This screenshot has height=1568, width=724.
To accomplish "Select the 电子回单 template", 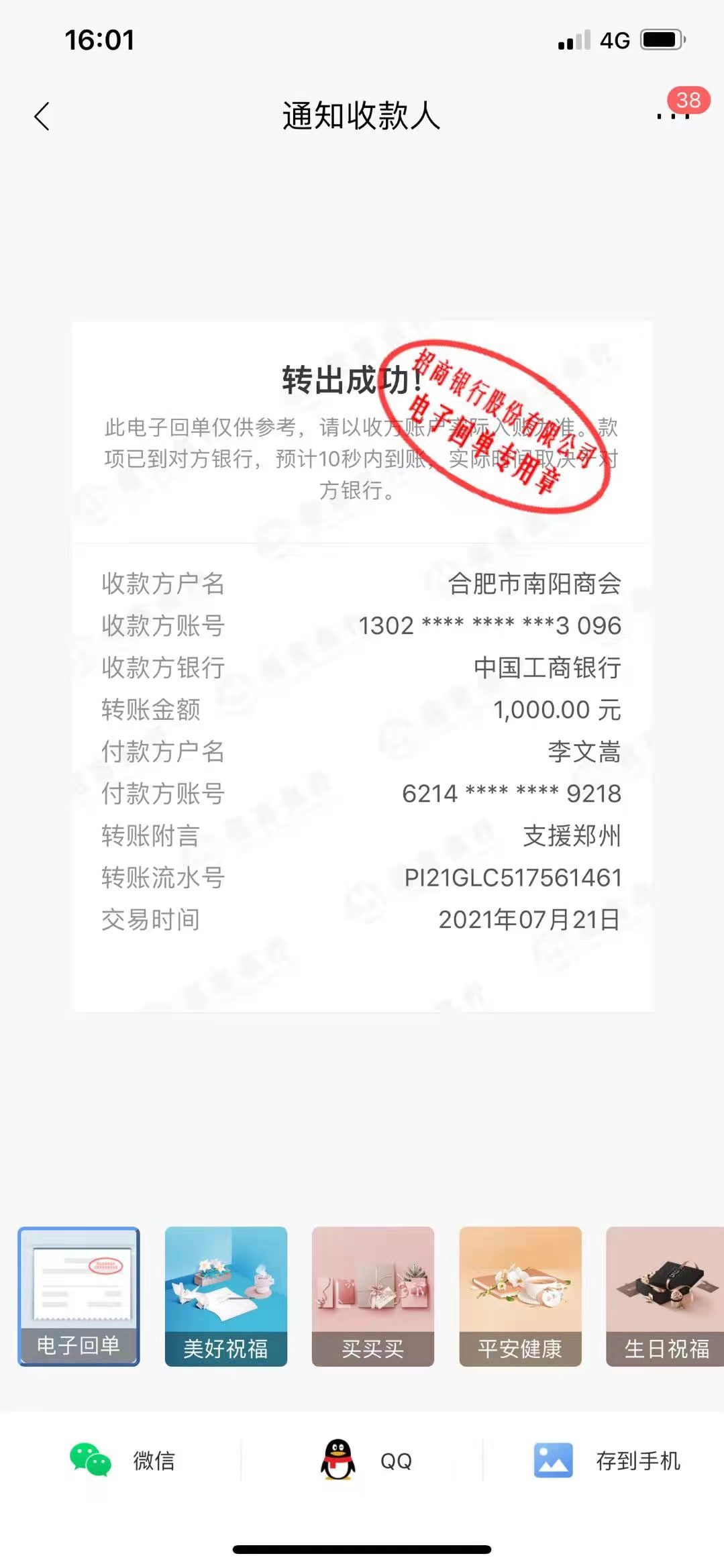I will coord(79,1296).
